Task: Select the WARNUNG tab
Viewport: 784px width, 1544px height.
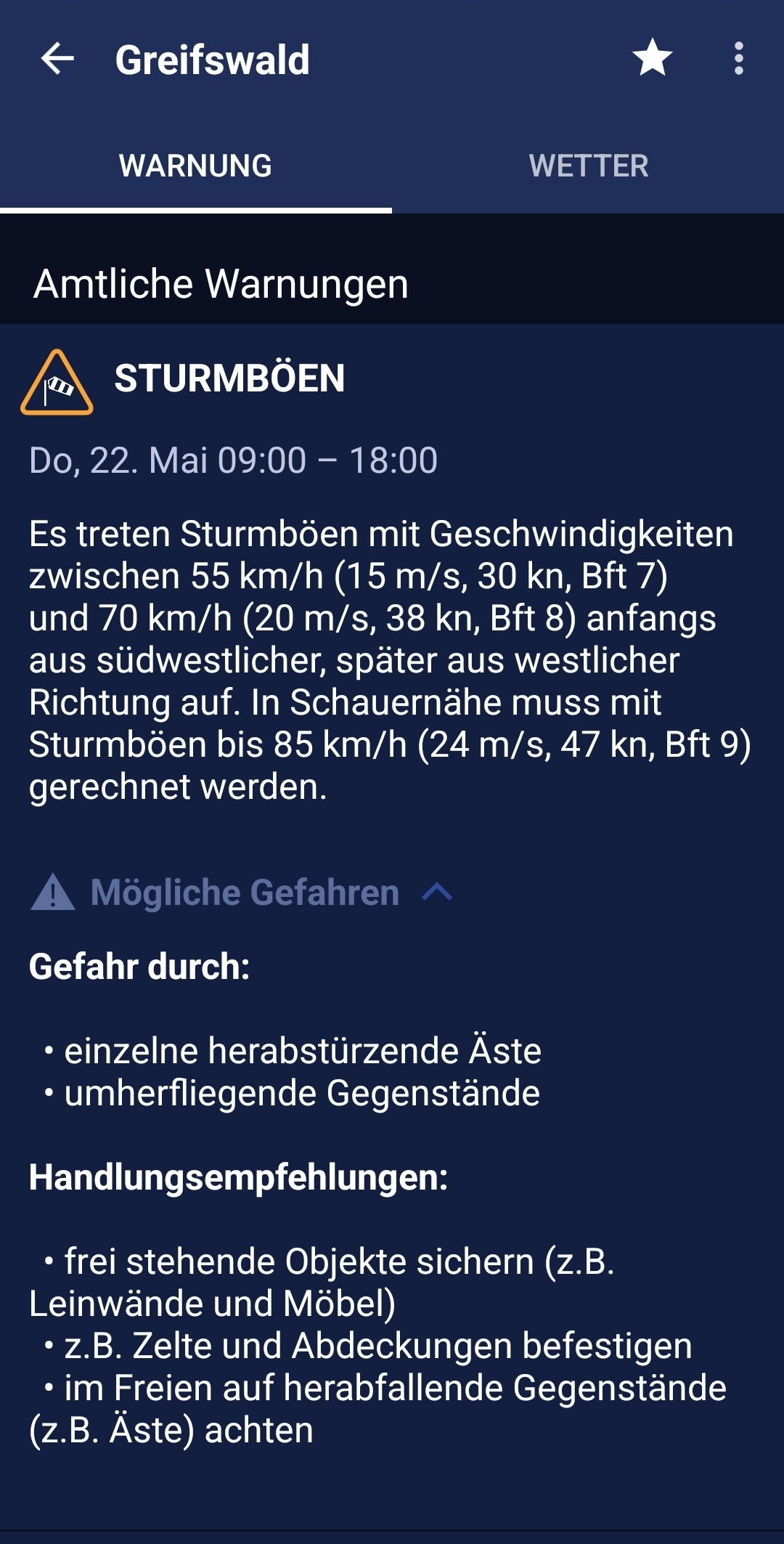Action: (196, 166)
